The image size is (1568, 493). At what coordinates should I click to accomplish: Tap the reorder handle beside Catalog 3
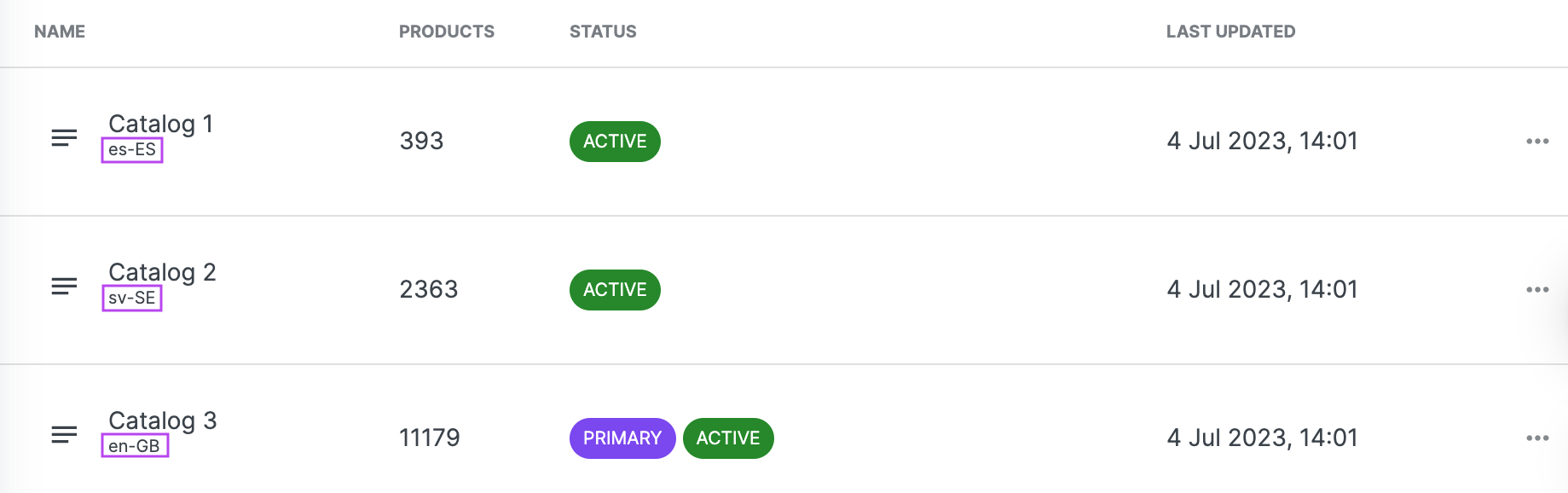64,435
